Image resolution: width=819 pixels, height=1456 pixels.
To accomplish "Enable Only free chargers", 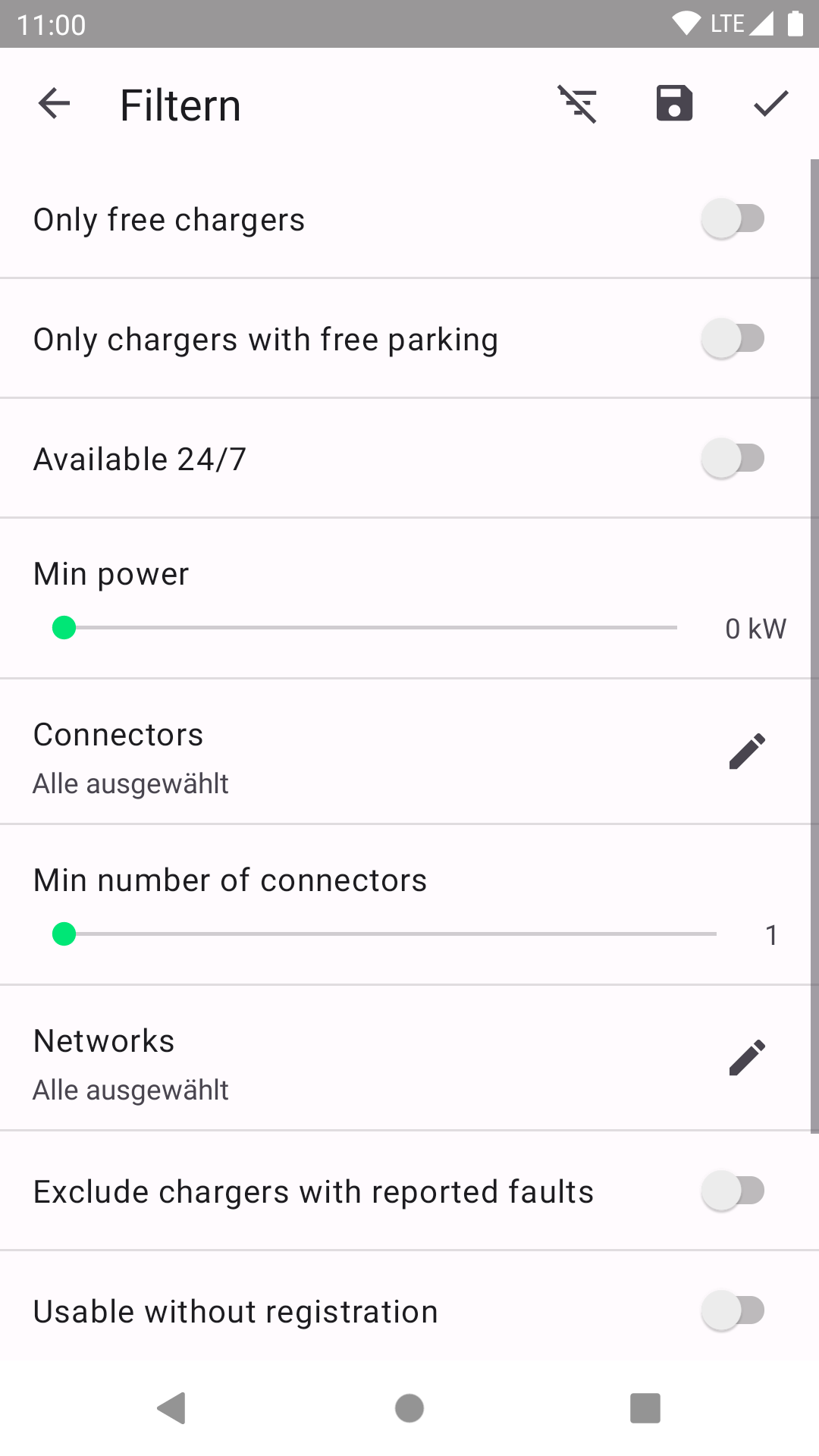I will [733, 219].
